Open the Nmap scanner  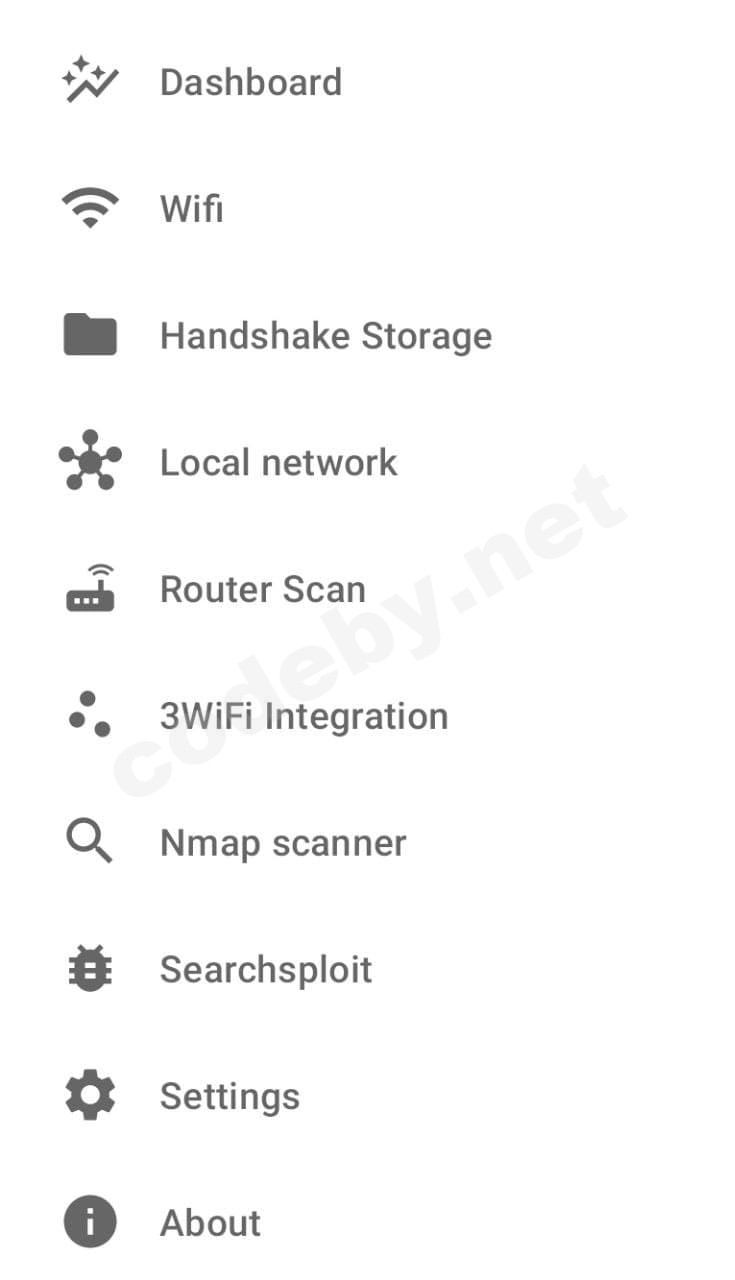click(x=282, y=843)
